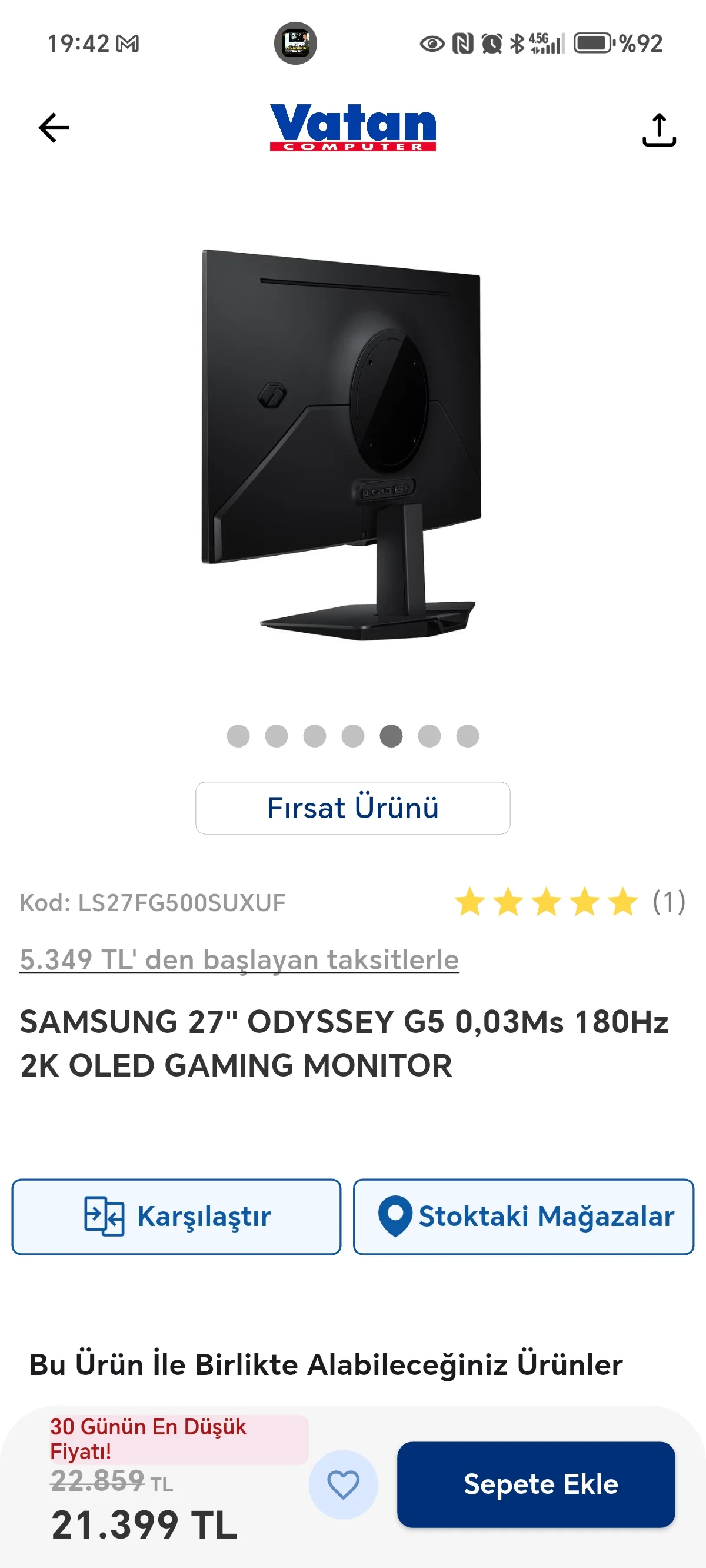Viewport: 706px width, 1568px height.
Task: Tap the Karşılaştır compare button
Action: click(x=176, y=1217)
